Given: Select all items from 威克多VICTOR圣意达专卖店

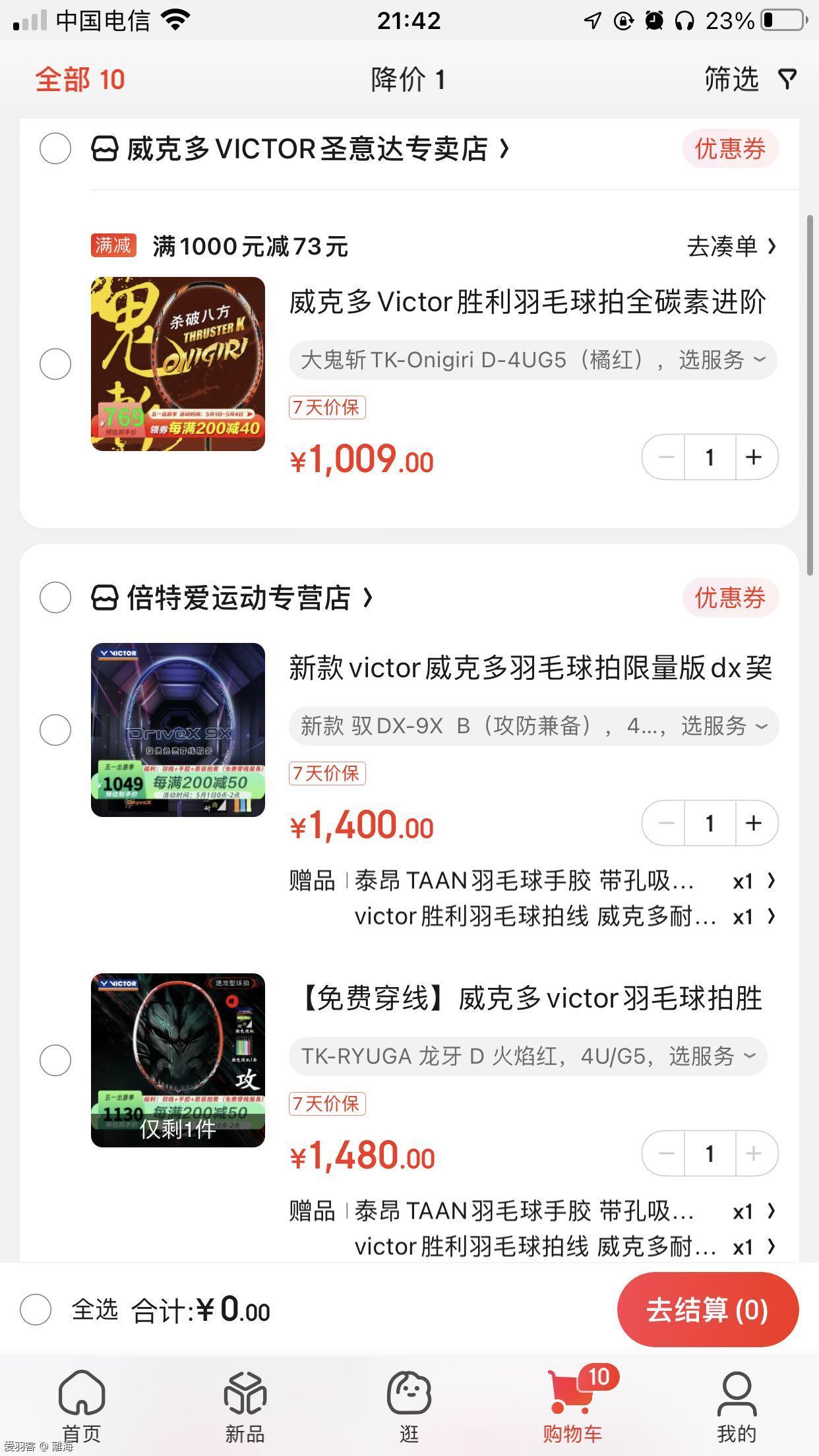Looking at the screenshot, I should click(55, 148).
